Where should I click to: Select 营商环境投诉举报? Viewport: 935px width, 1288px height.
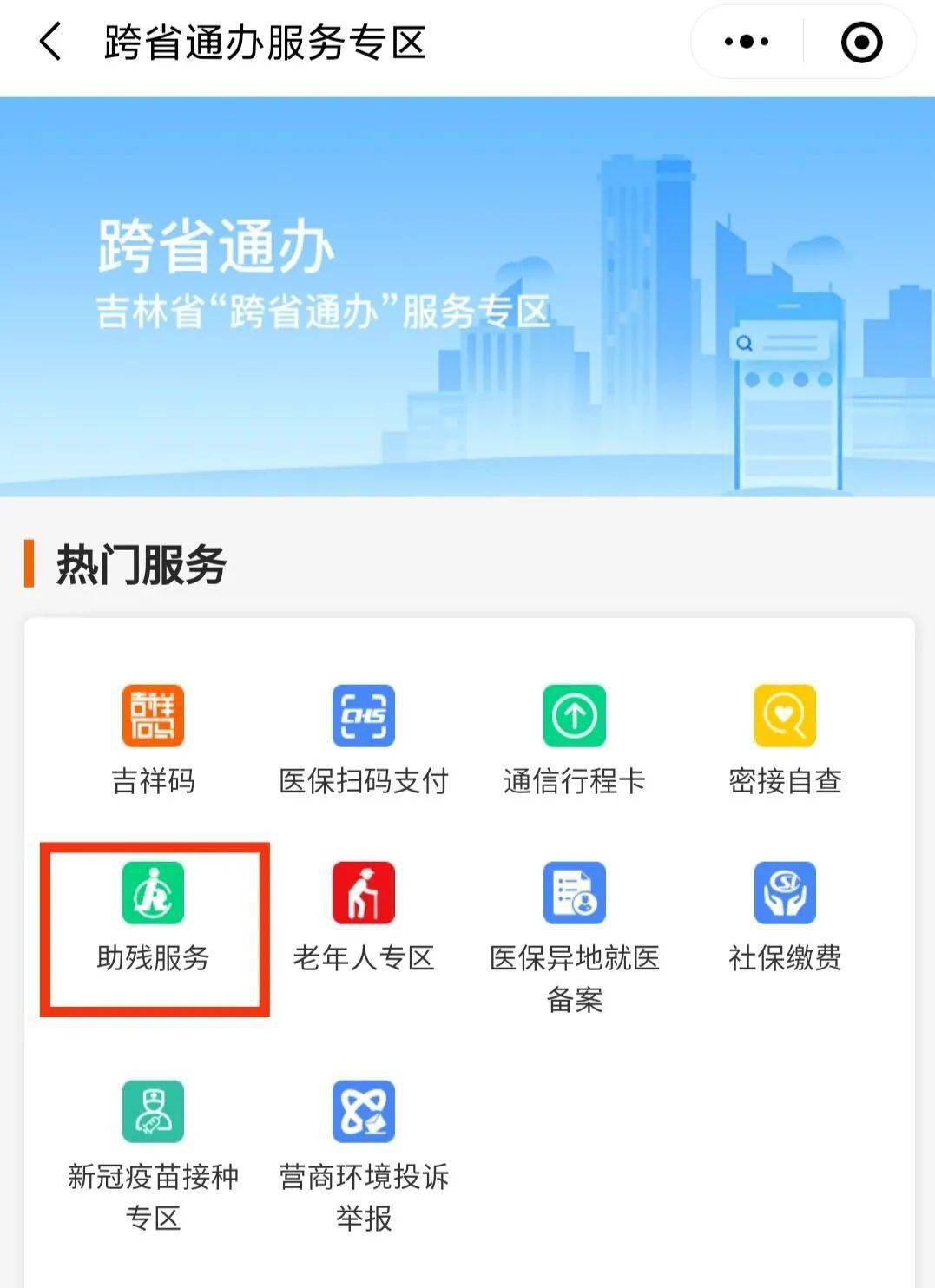[x=363, y=1113]
